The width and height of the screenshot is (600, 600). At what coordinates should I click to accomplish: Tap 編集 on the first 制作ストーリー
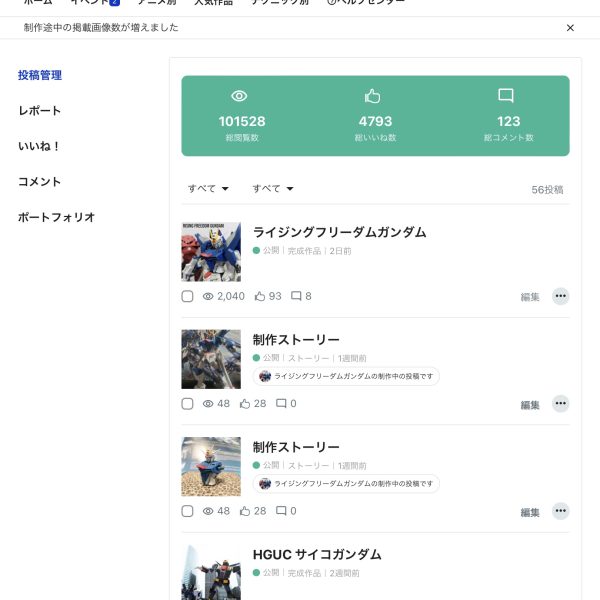[x=530, y=405]
